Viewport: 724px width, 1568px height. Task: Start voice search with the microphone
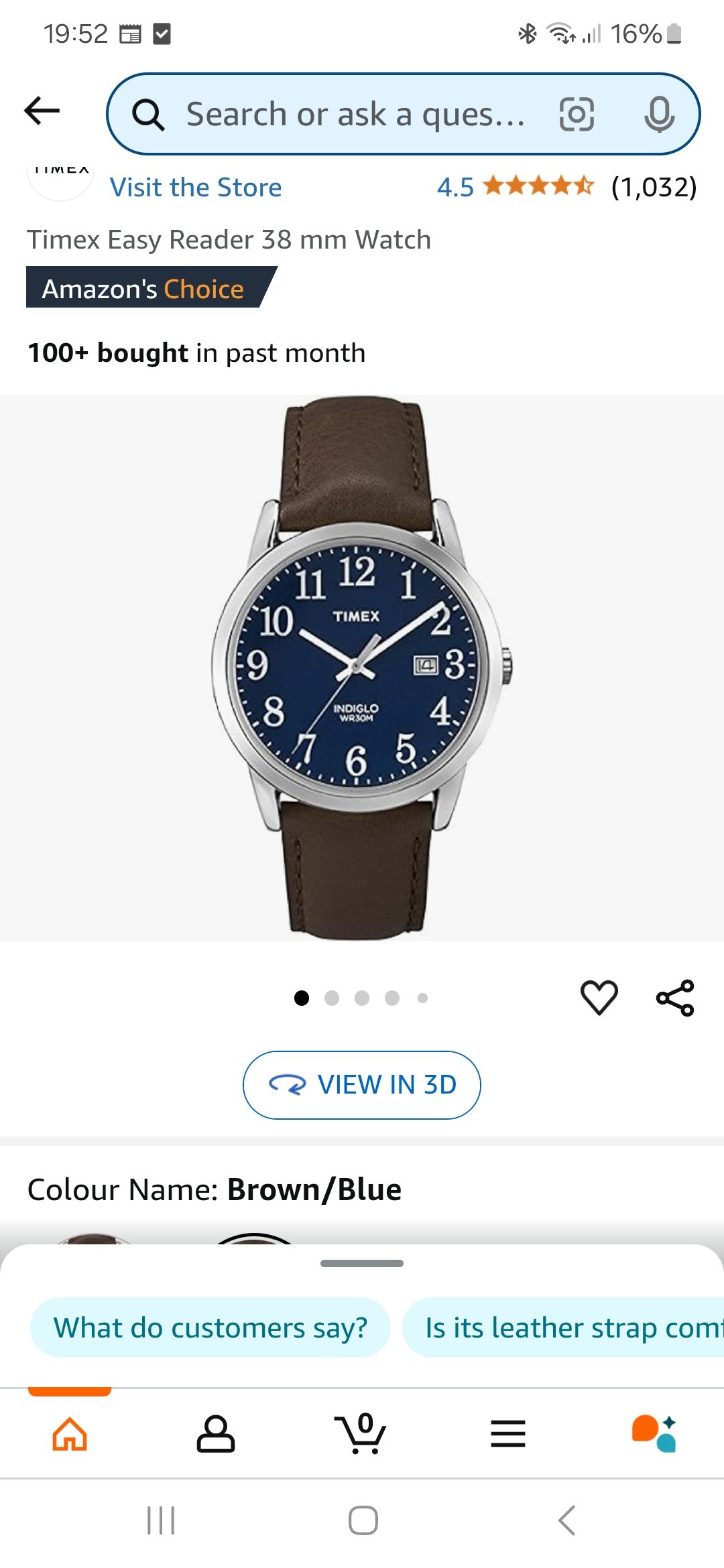pyautogui.click(x=659, y=114)
